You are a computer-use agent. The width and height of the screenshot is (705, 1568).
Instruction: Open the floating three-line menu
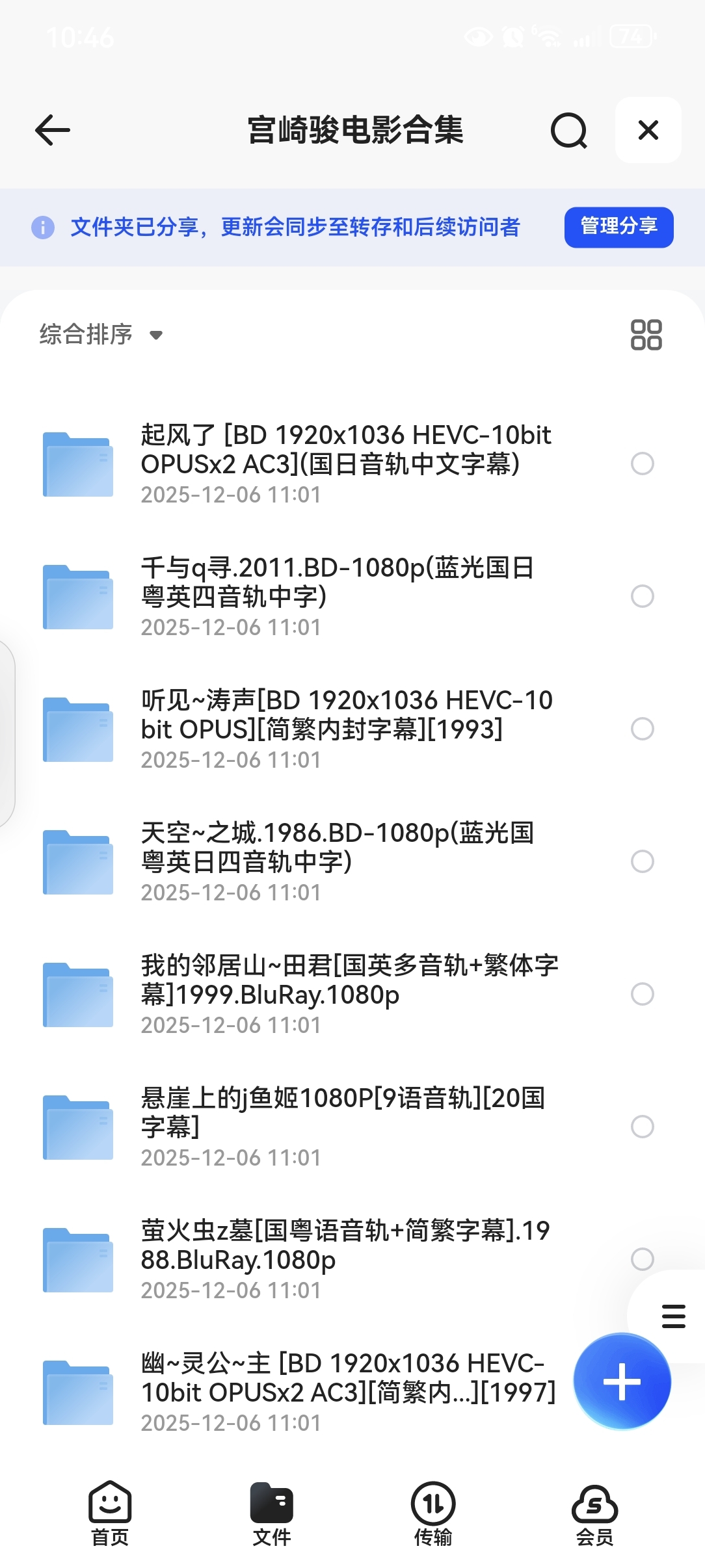click(x=673, y=1316)
